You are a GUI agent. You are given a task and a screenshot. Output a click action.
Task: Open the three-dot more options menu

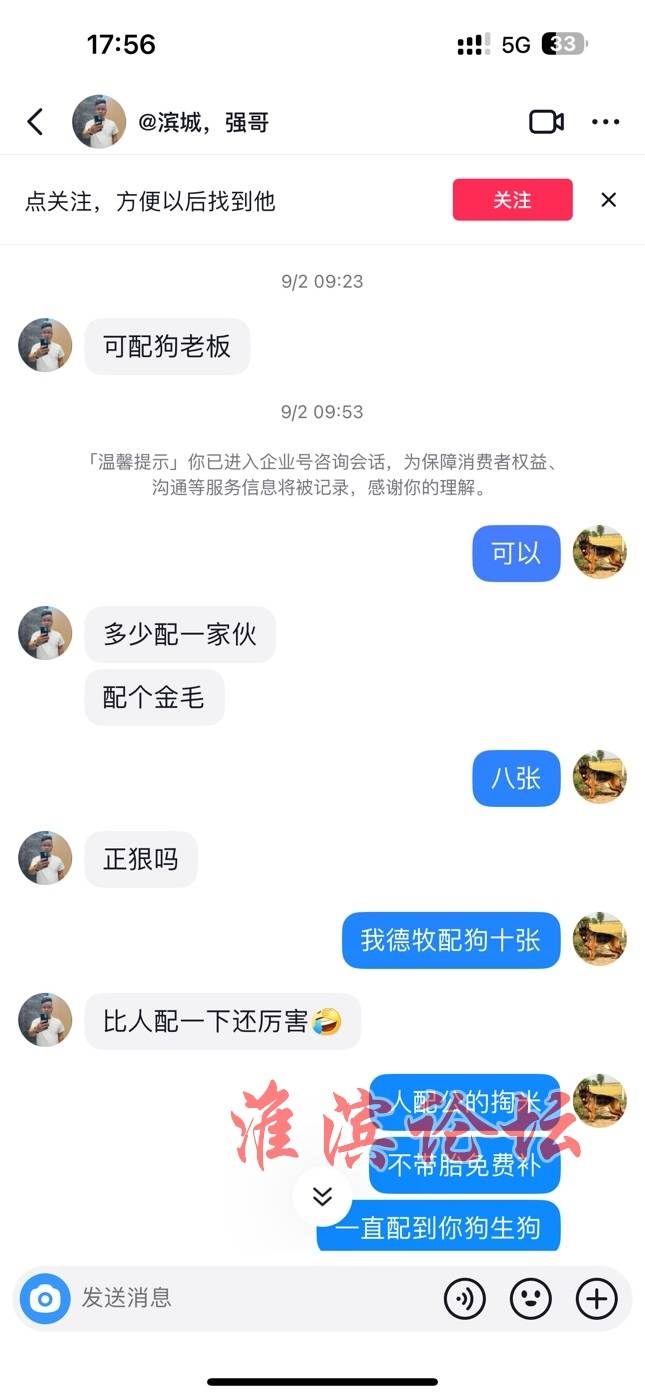pyautogui.click(x=605, y=122)
